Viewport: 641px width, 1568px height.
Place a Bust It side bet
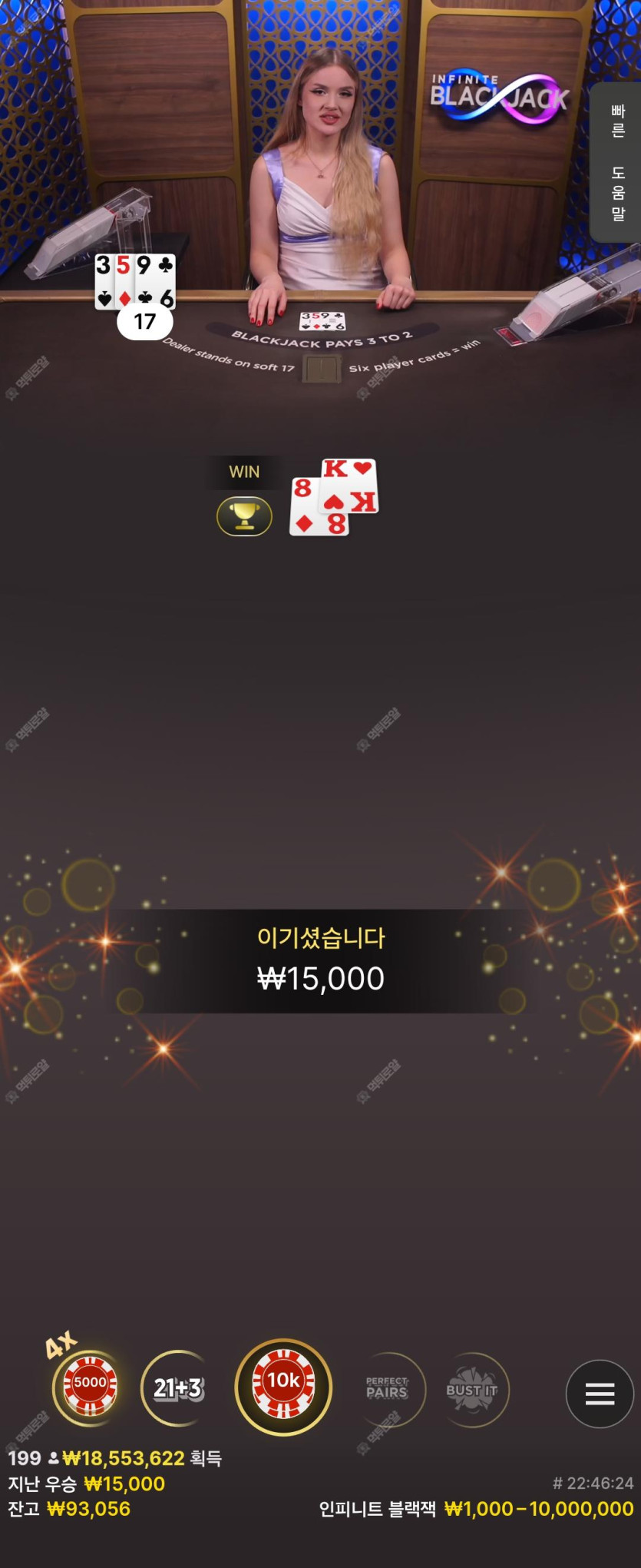472,1390
